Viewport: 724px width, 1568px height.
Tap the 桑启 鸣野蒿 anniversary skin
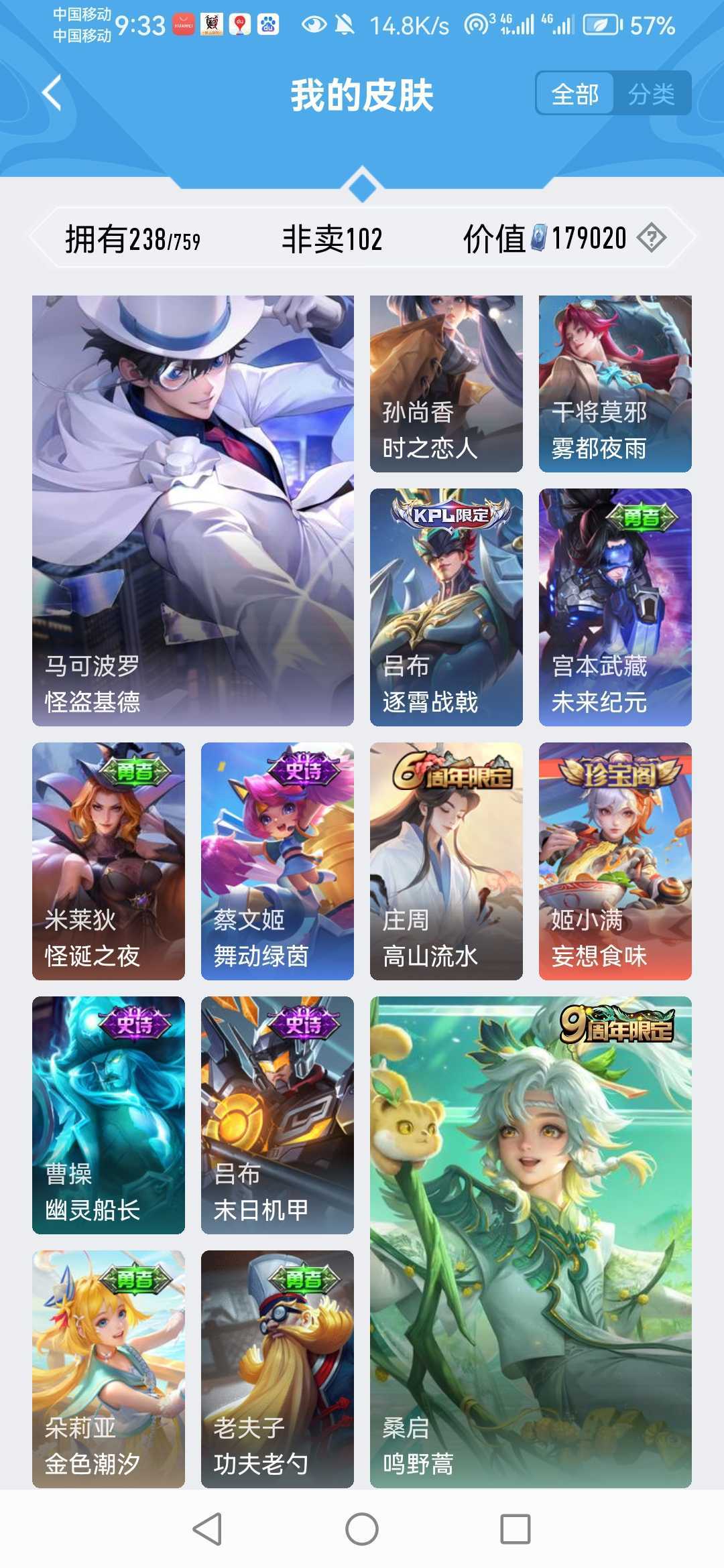coord(531,1242)
